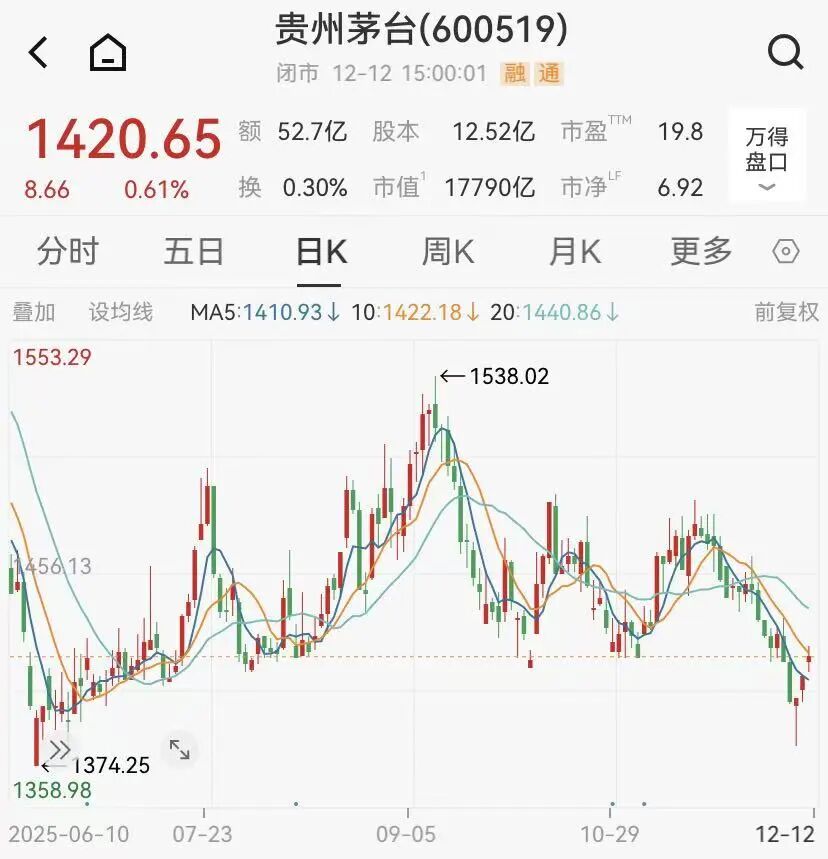828x859 pixels.
Task: Tap the back arrow icon
Action: point(38,53)
